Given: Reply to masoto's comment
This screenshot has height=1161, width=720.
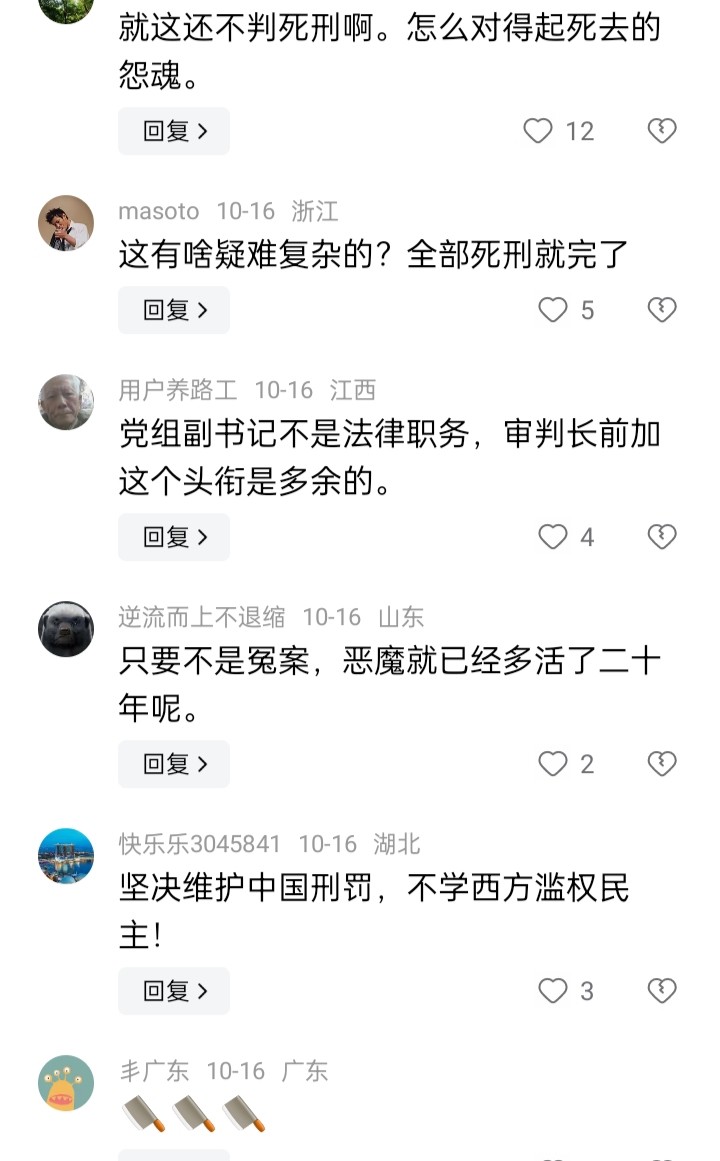Looking at the screenshot, I should (x=174, y=310).
